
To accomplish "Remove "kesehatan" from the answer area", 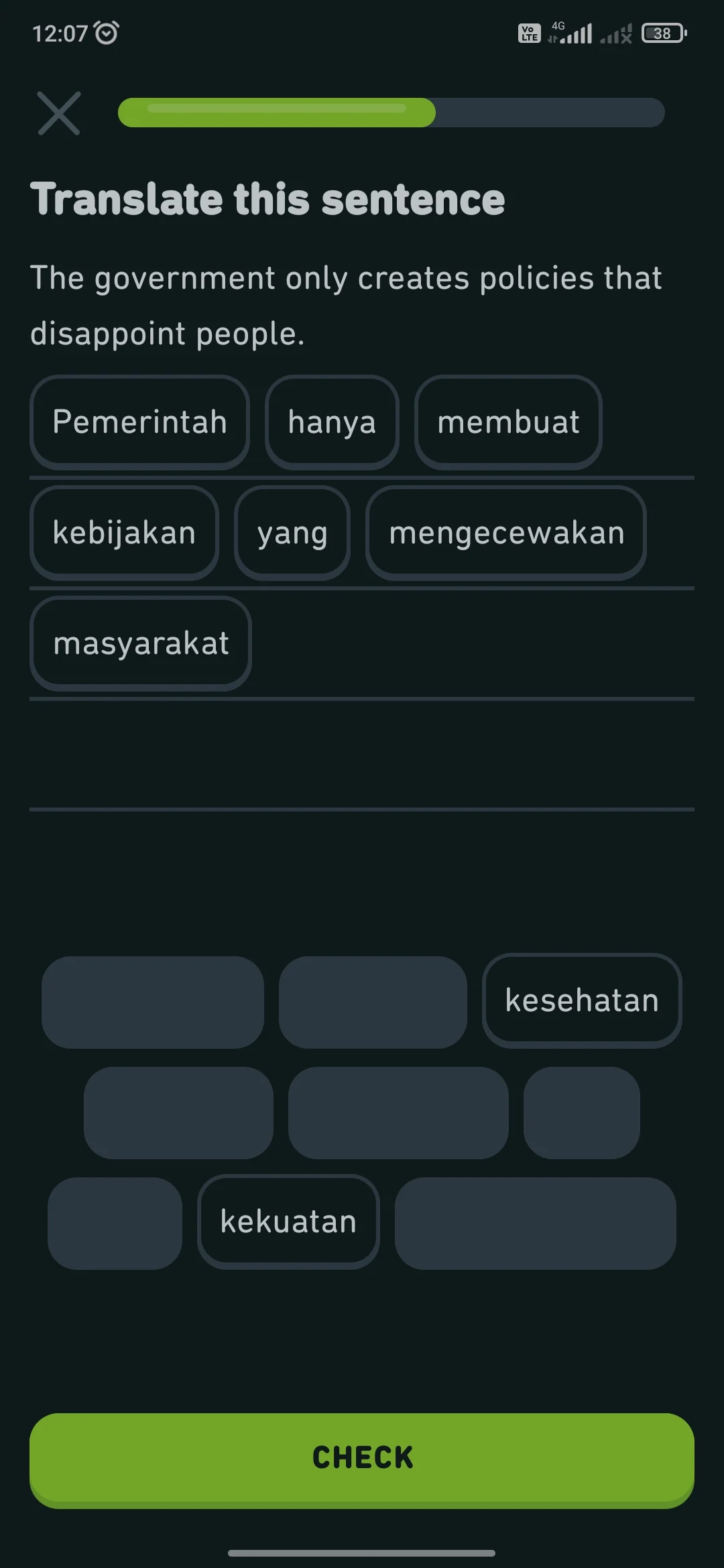I will (581, 999).
